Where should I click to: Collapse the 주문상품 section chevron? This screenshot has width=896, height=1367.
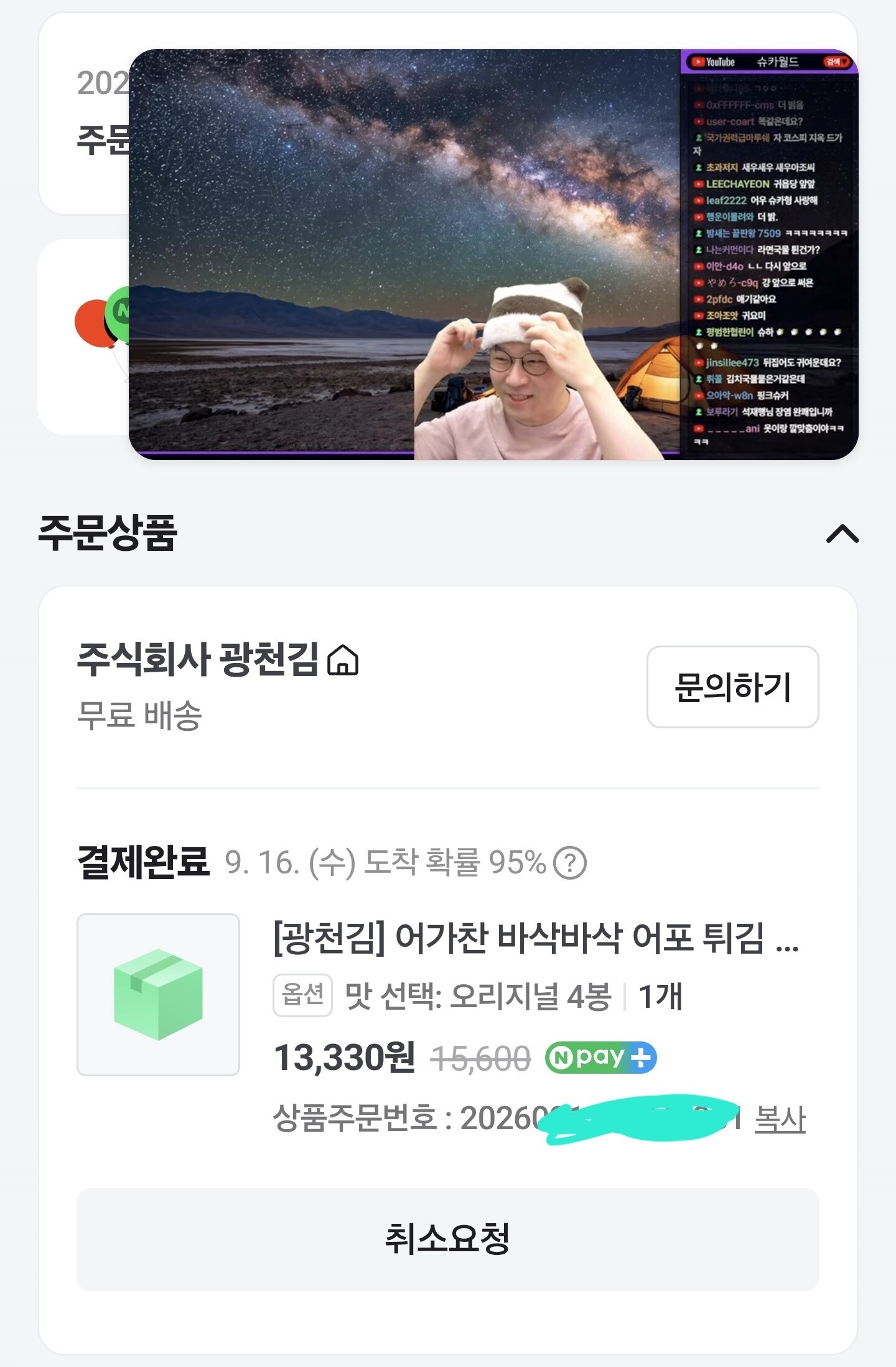coord(842,533)
